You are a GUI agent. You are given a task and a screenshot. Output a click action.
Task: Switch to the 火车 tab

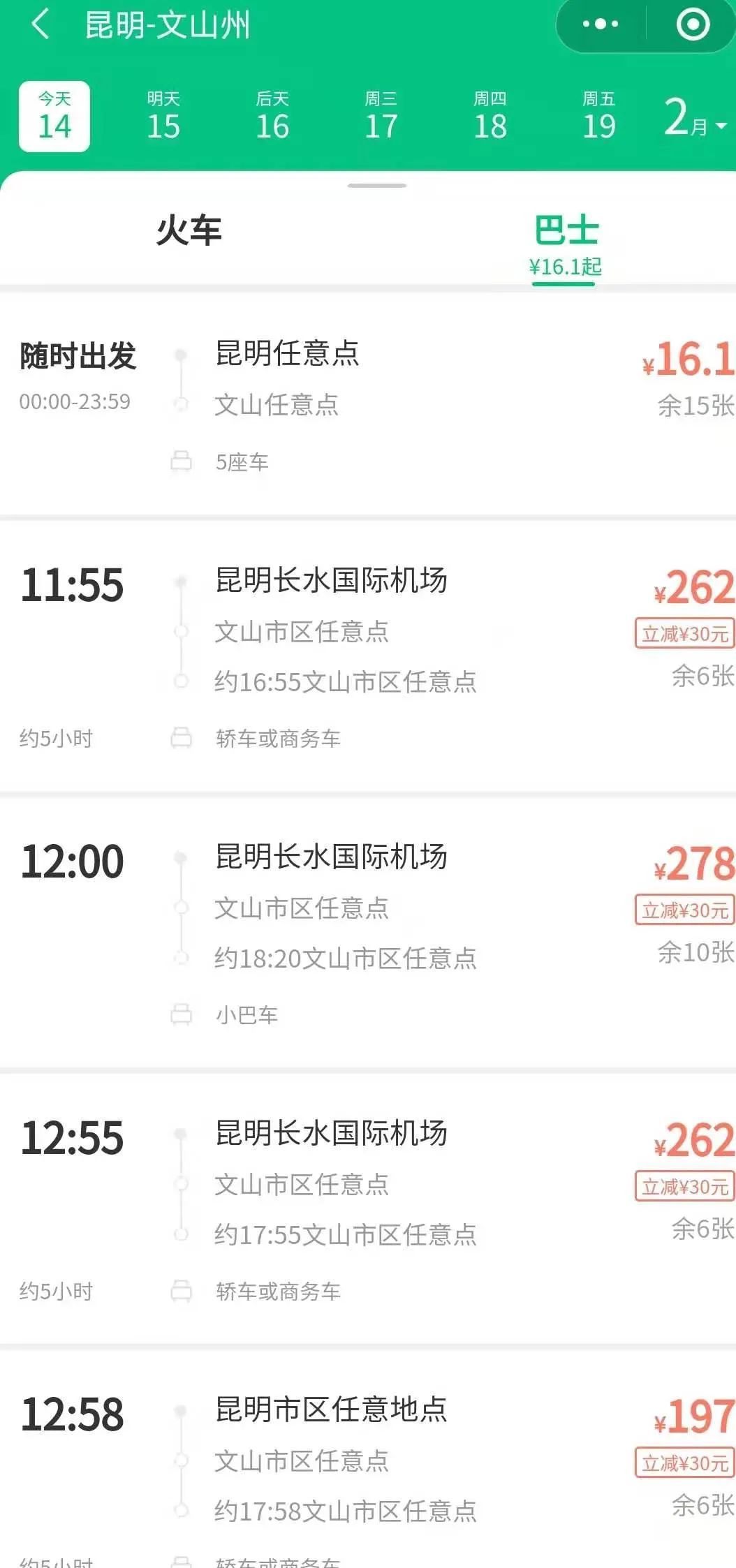coord(189,230)
